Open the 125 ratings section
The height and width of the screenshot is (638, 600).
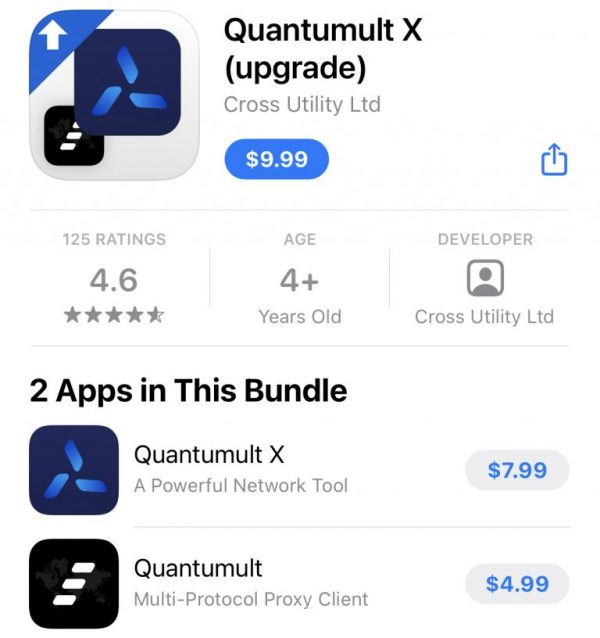click(x=114, y=281)
